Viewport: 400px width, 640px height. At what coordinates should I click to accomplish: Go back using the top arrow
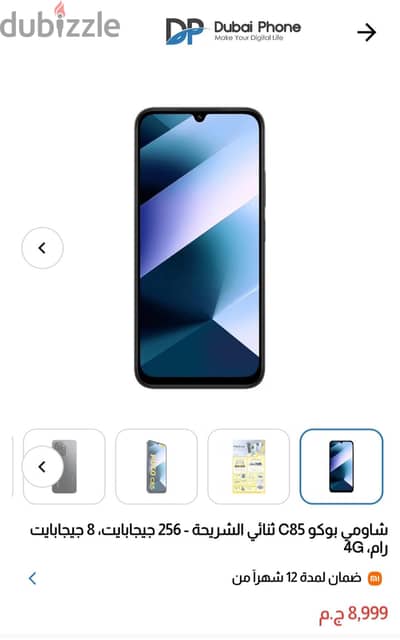[366, 32]
